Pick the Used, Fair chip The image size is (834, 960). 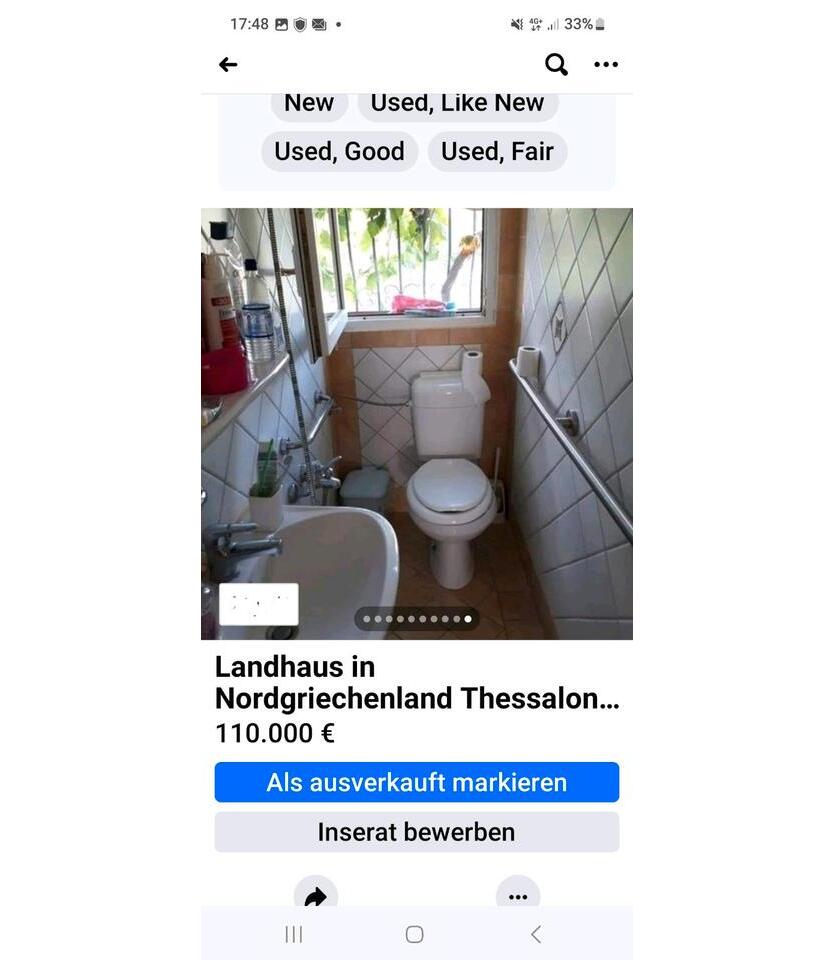(497, 152)
